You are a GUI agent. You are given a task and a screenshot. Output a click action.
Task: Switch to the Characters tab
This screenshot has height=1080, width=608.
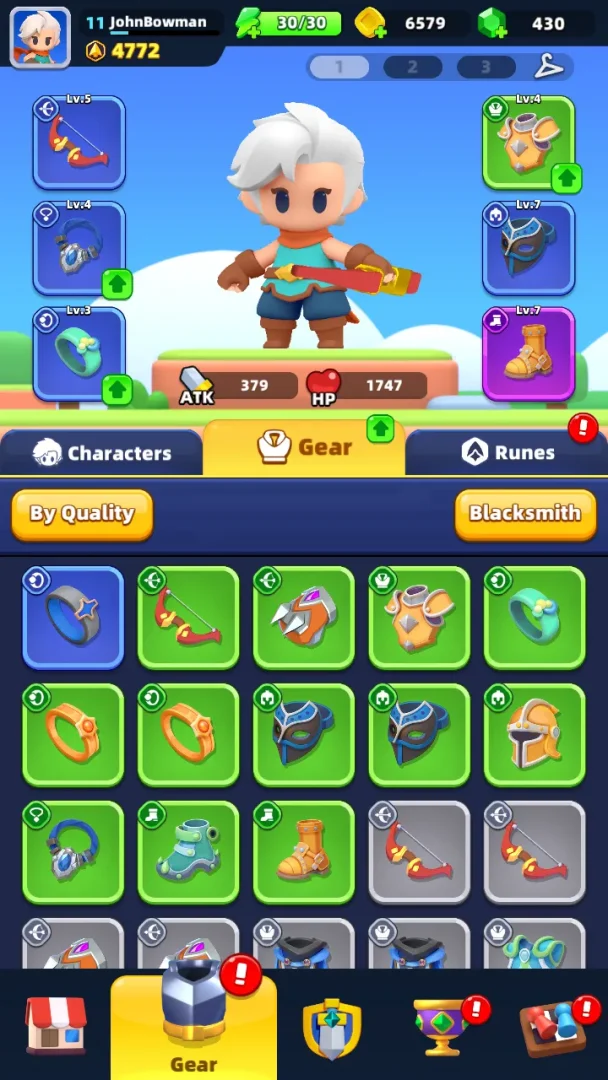pyautogui.click(x=101, y=453)
